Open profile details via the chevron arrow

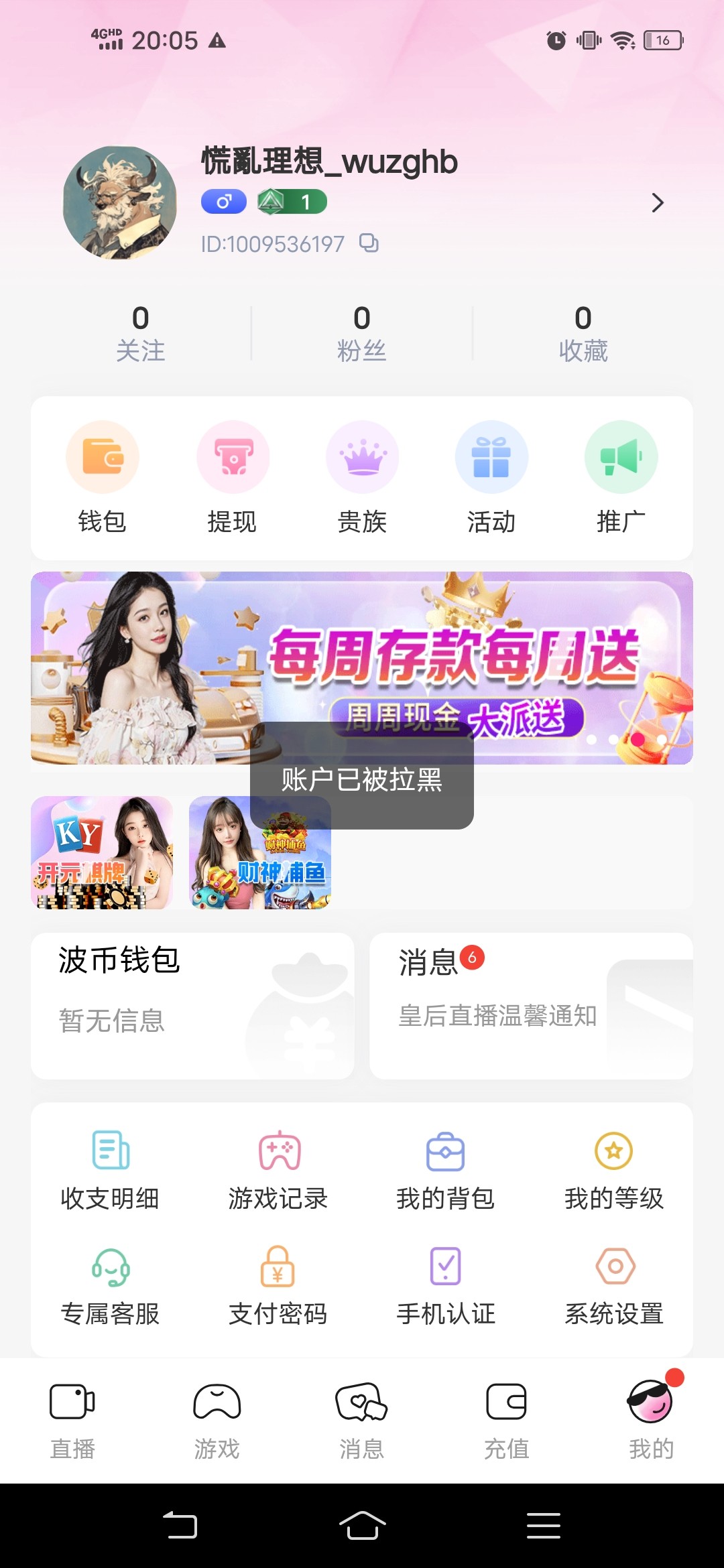[657, 203]
